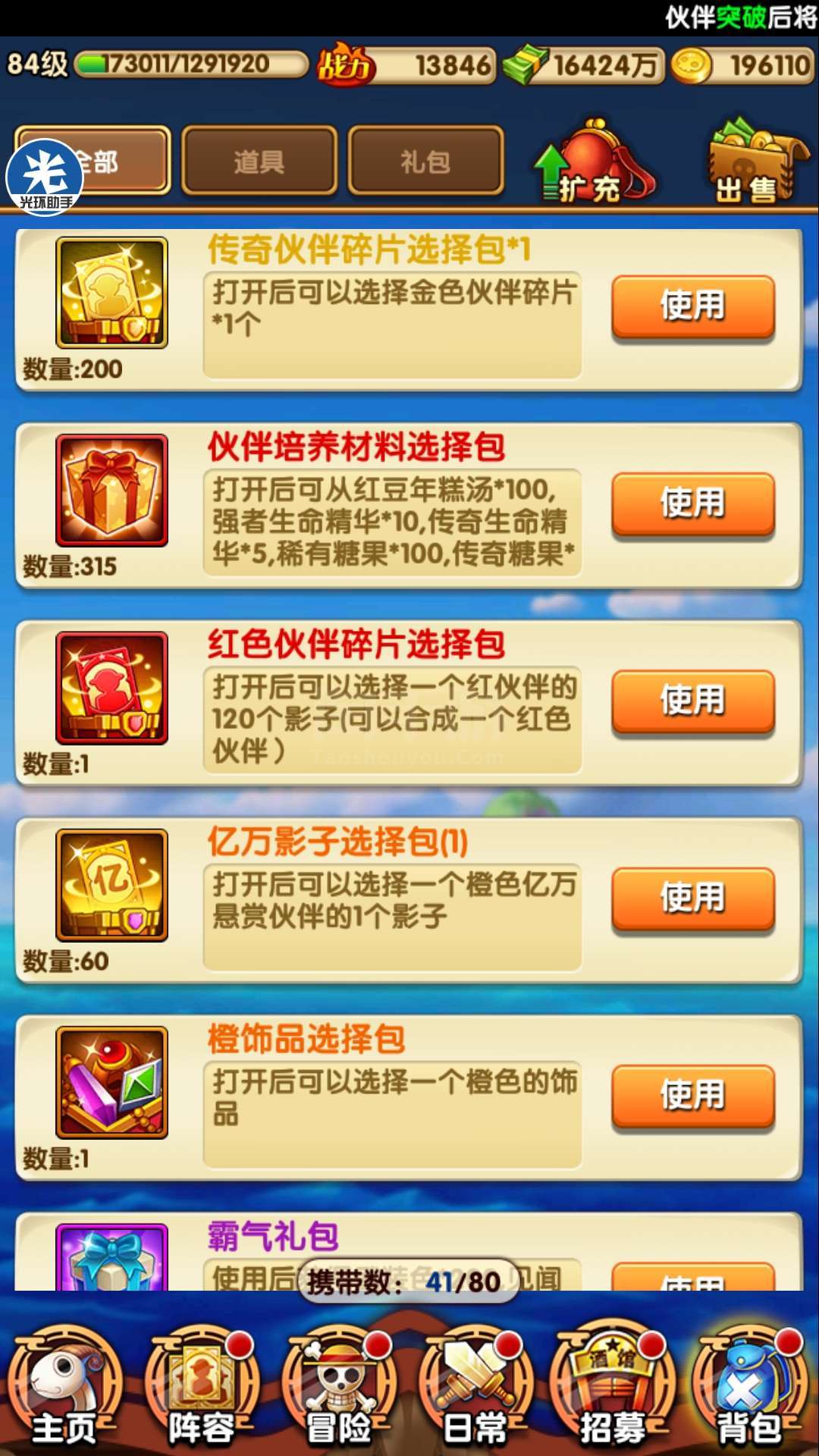Image resolution: width=819 pixels, height=1456 pixels.
Task: Open the 光环助手 floating assistant icon
Action: click(44, 177)
